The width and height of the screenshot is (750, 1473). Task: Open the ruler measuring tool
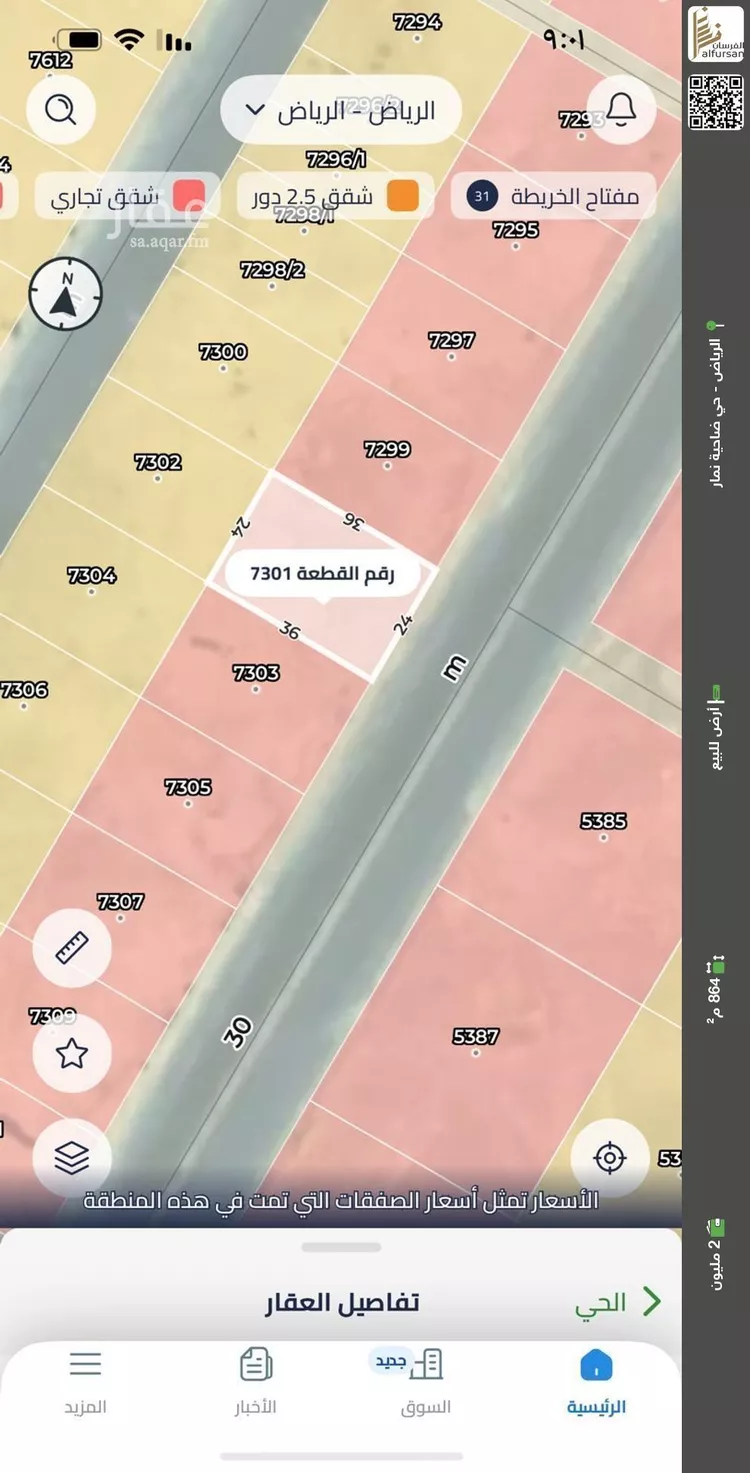click(72, 948)
